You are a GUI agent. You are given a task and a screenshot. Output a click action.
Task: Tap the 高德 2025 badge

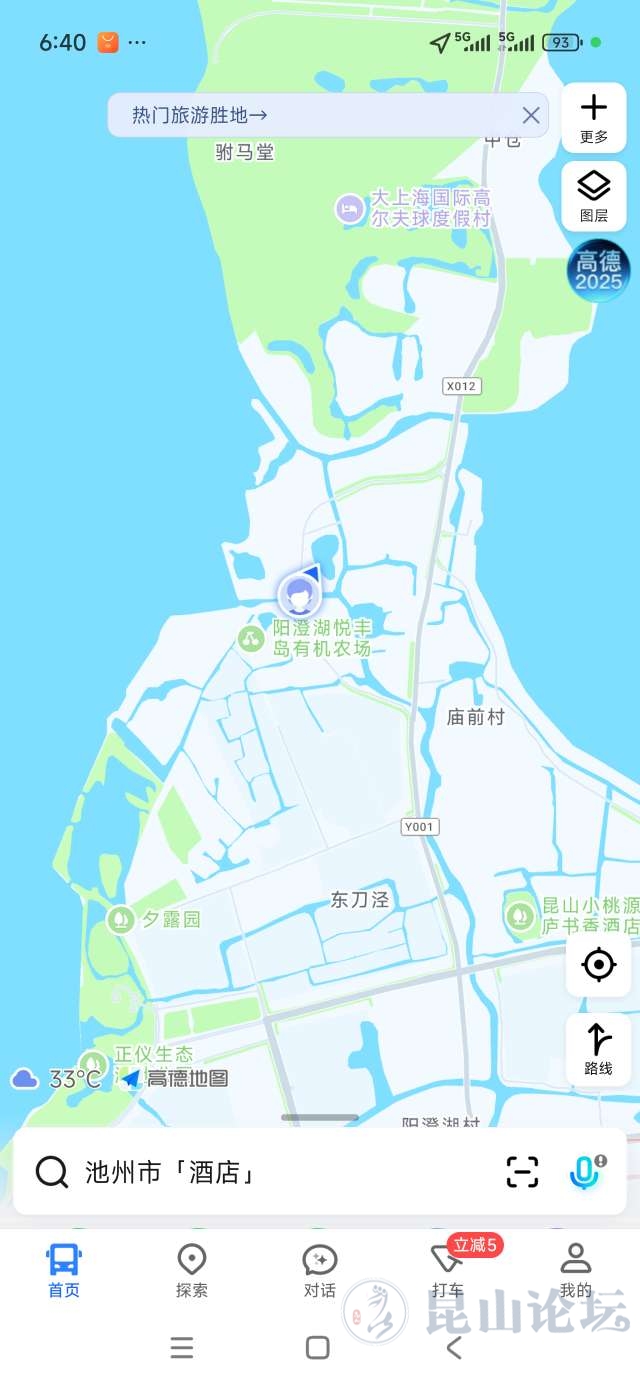[598, 270]
